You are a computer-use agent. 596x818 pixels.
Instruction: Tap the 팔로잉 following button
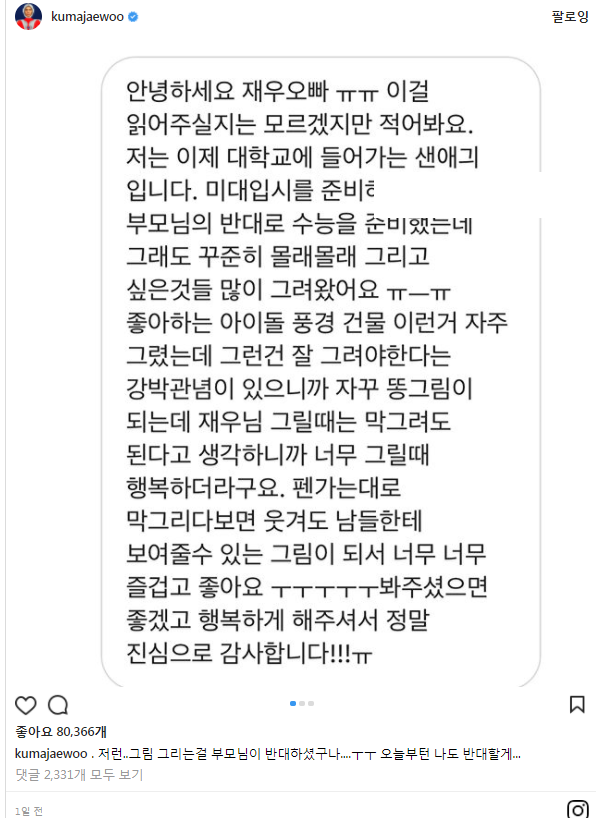point(570,17)
